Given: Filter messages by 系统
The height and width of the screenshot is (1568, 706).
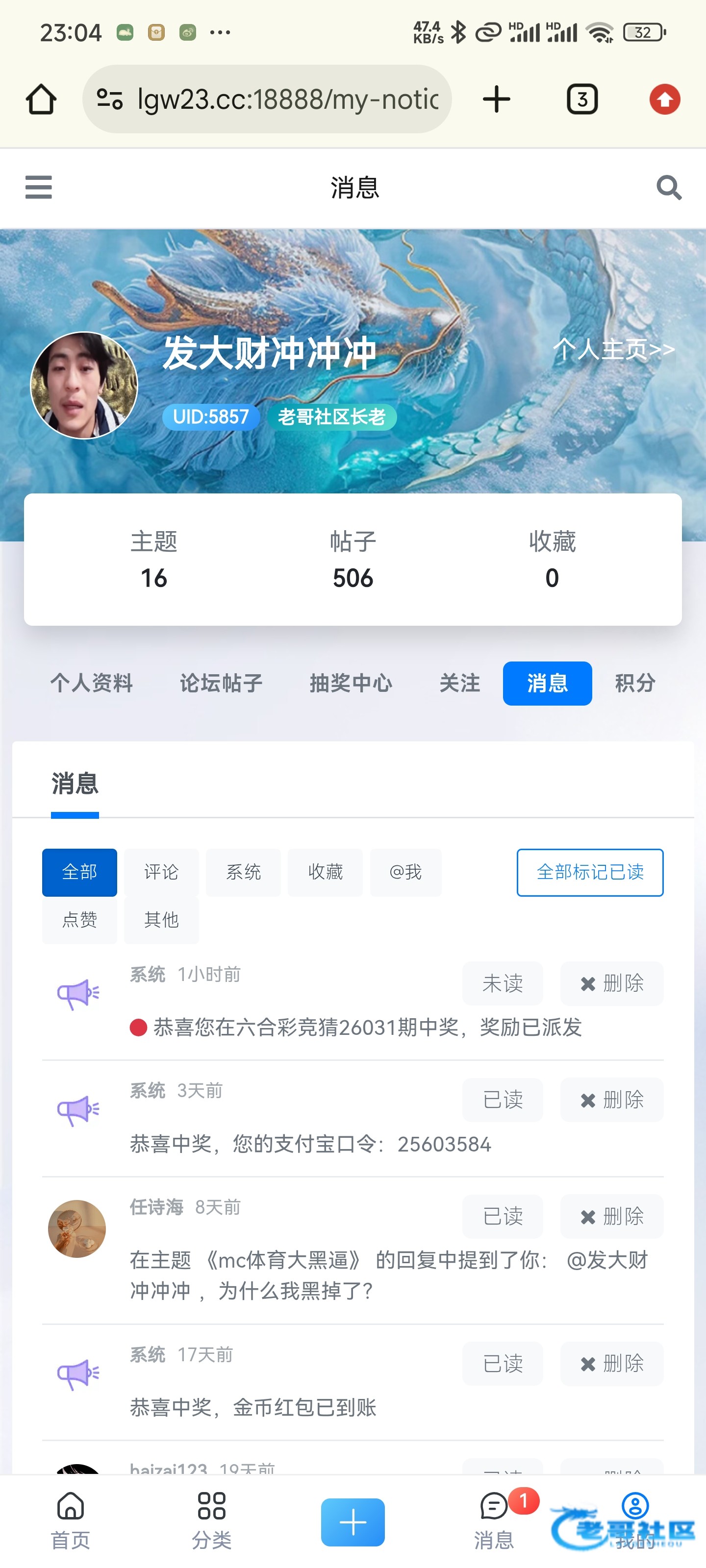Looking at the screenshot, I should pos(243,872).
